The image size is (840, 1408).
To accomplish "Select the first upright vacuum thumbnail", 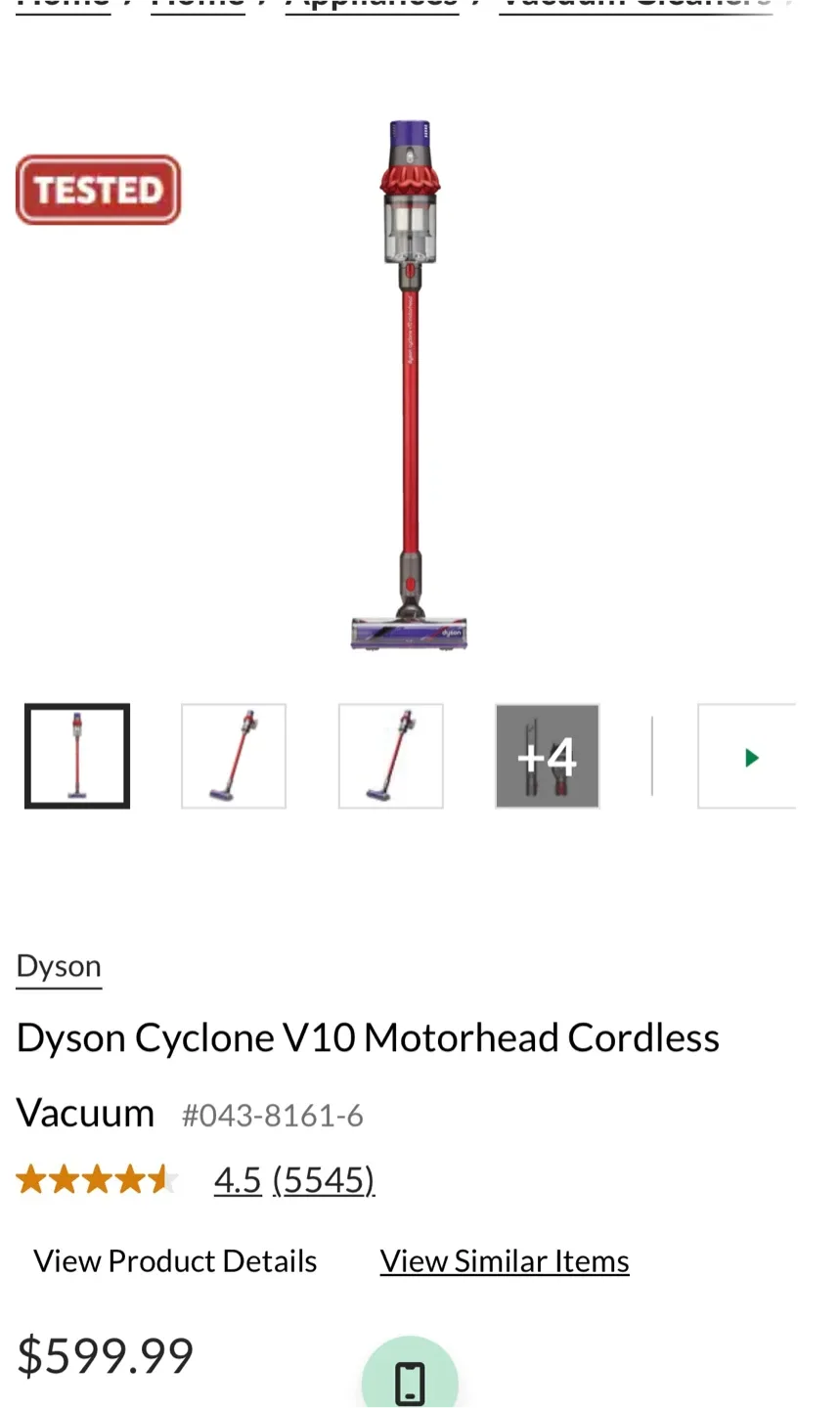I will 77,756.
